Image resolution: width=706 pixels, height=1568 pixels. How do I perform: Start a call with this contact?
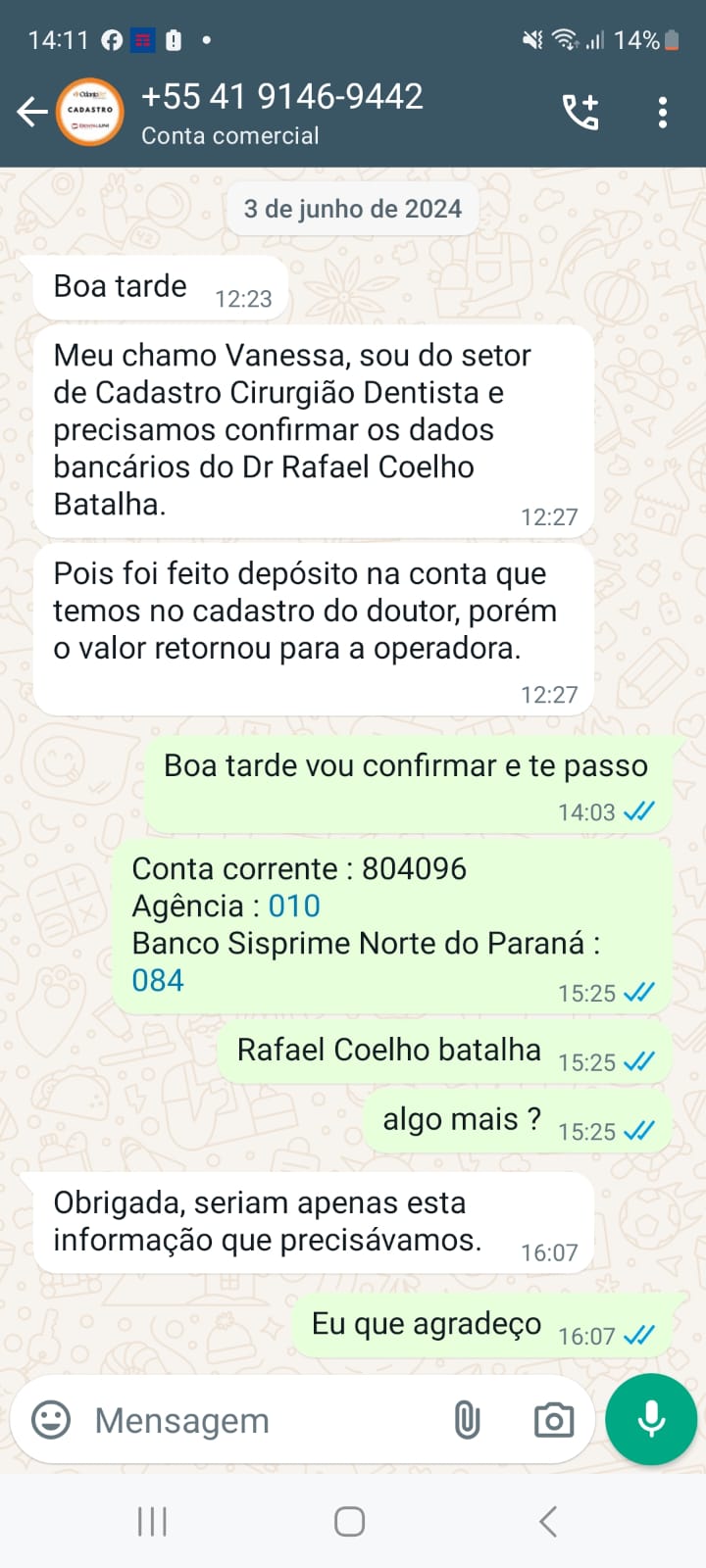pos(580,113)
